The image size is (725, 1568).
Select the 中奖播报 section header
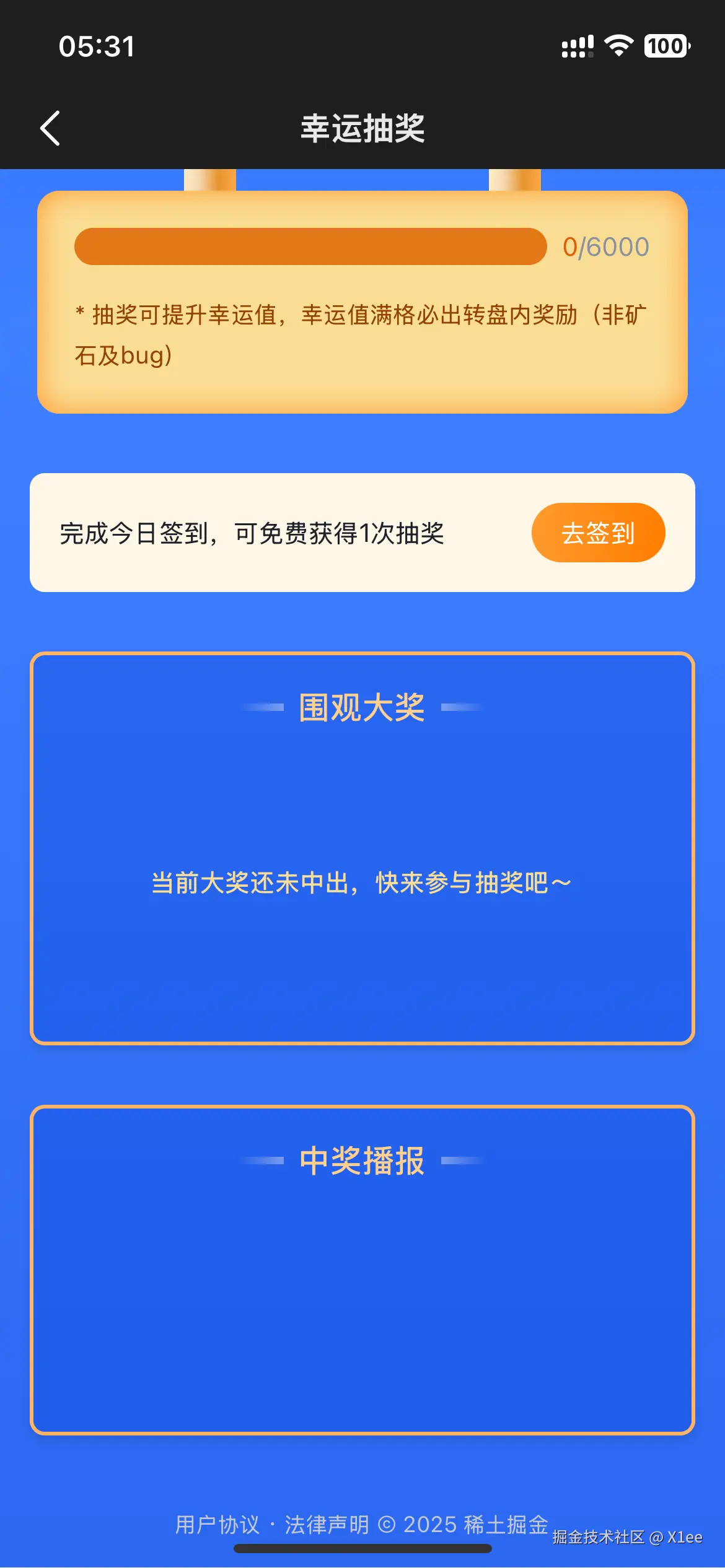coord(361,1162)
